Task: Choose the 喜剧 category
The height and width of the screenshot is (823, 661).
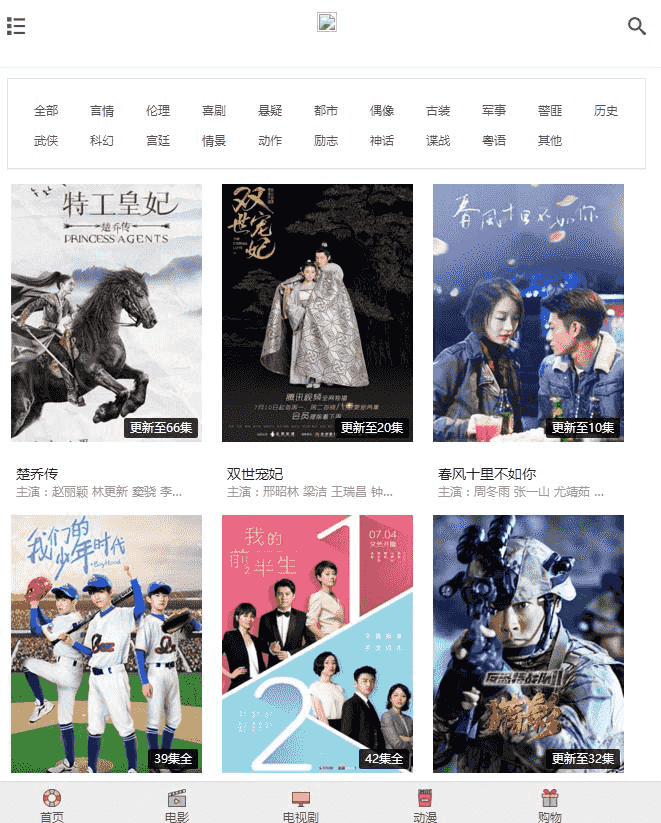Action: pos(214,111)
